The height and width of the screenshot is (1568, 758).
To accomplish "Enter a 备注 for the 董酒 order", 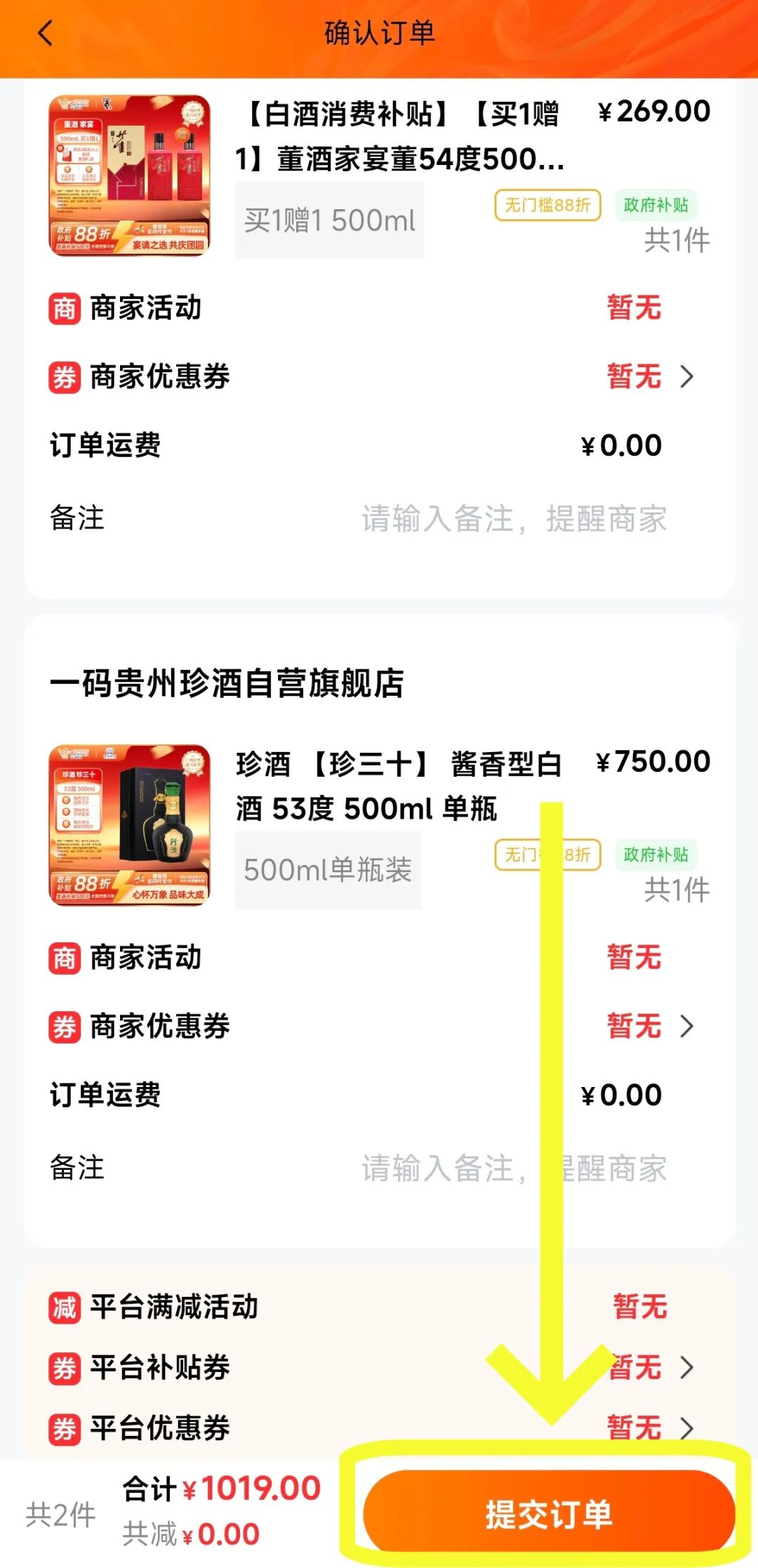I will (512, 519).
